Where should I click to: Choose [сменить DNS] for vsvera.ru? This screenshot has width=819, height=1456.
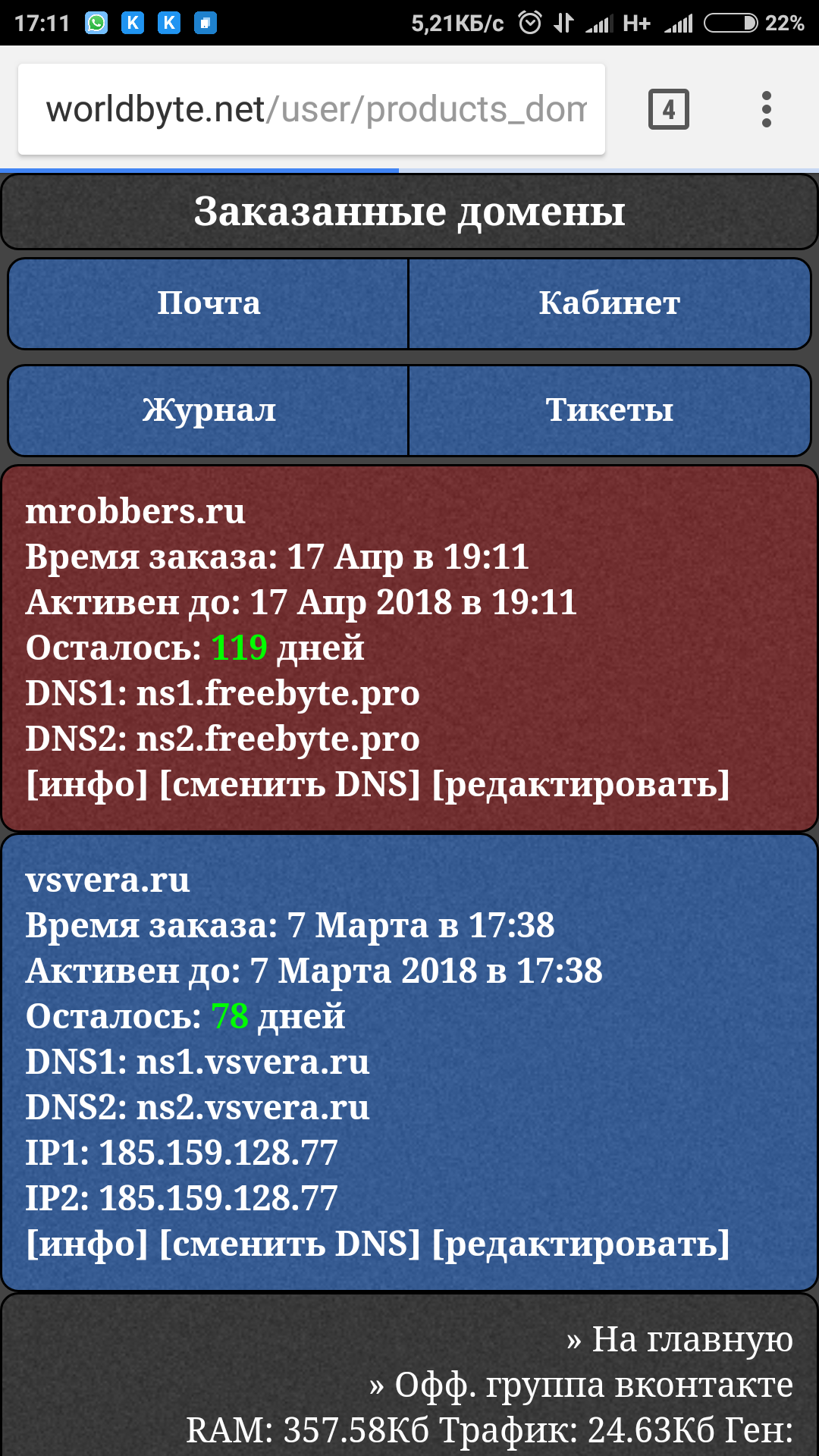(x=289, y=1244)
